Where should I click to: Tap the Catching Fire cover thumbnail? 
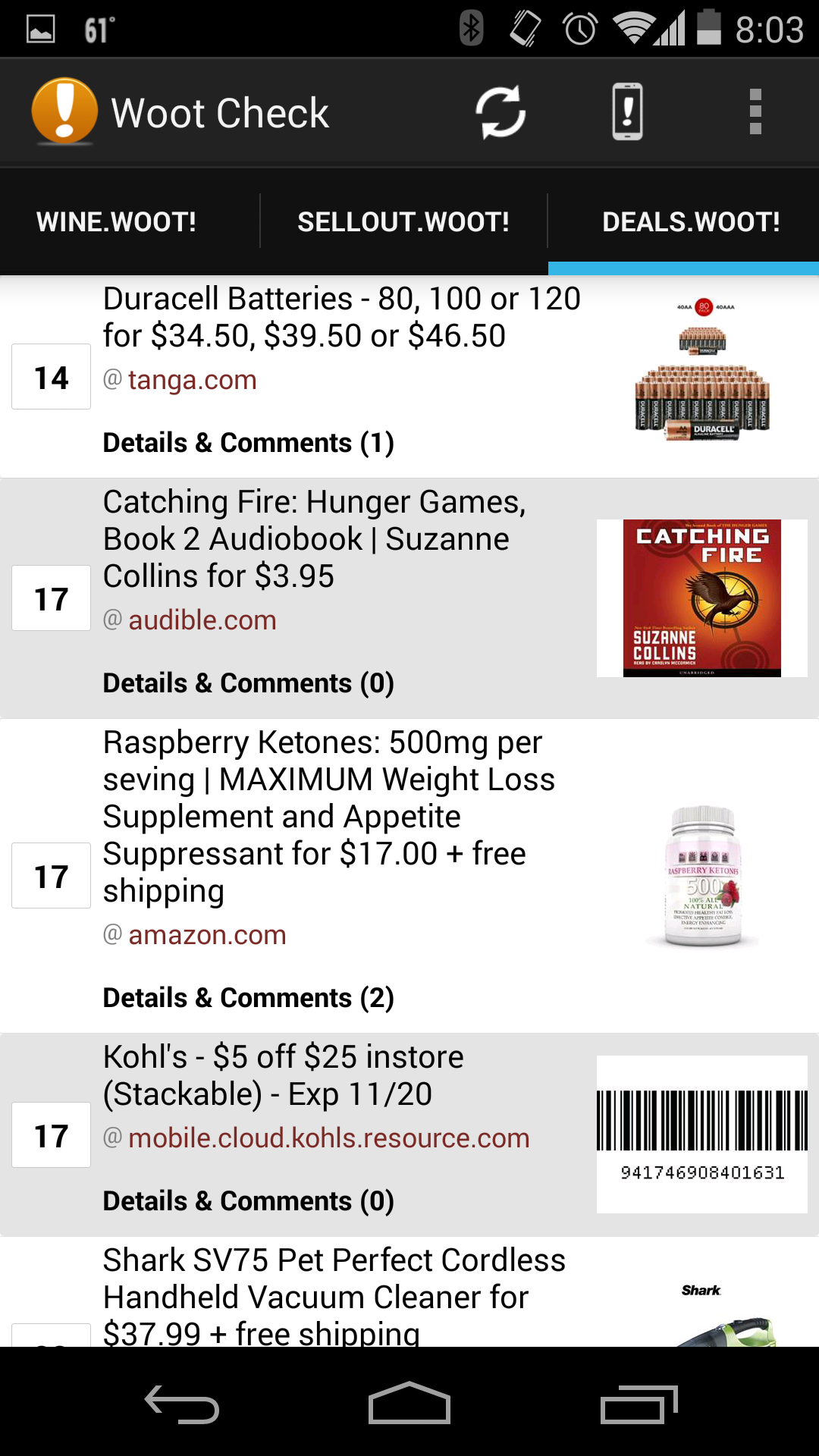tap(701, 598)
